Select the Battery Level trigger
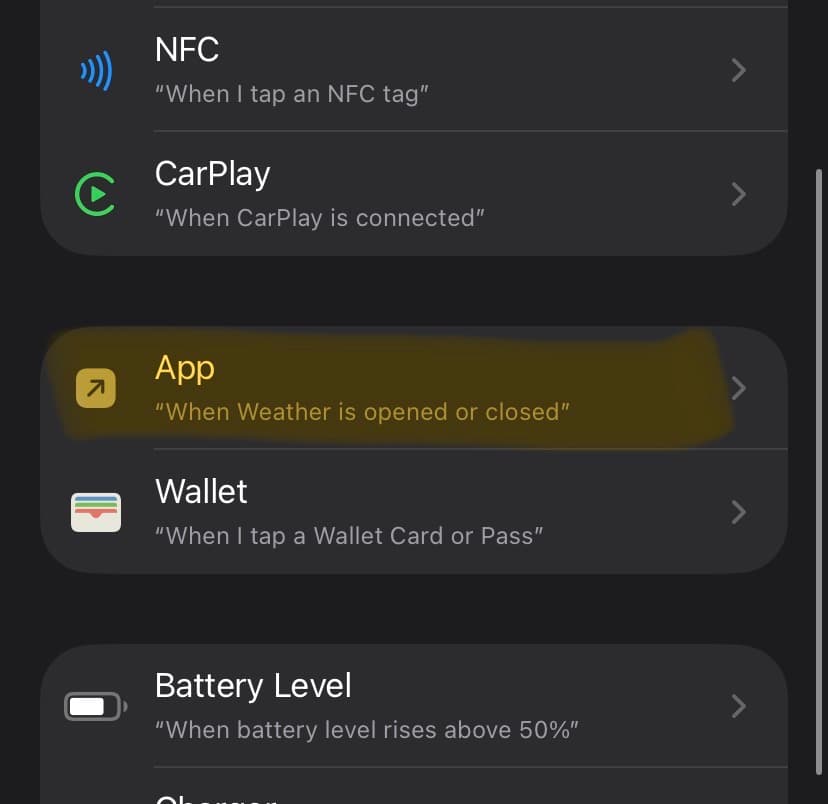Screen dimensions: 828x804 (x=413, y=706)
